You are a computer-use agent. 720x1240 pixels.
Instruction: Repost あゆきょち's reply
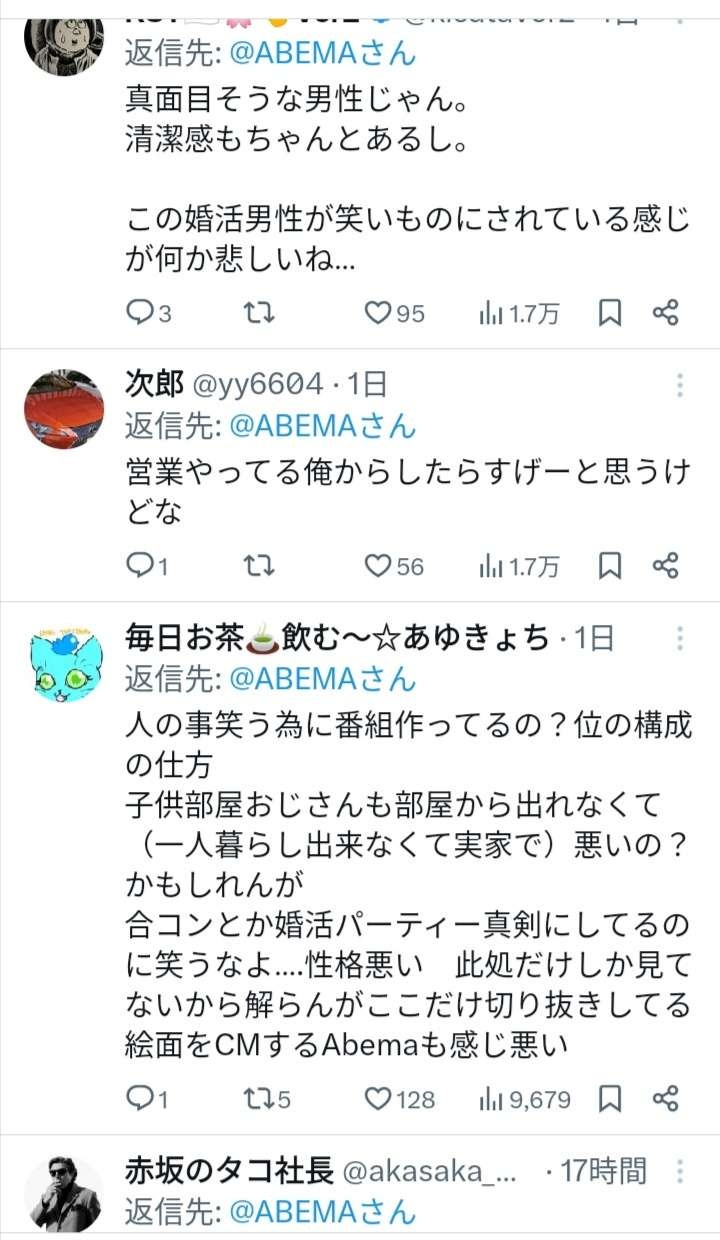259,1100
